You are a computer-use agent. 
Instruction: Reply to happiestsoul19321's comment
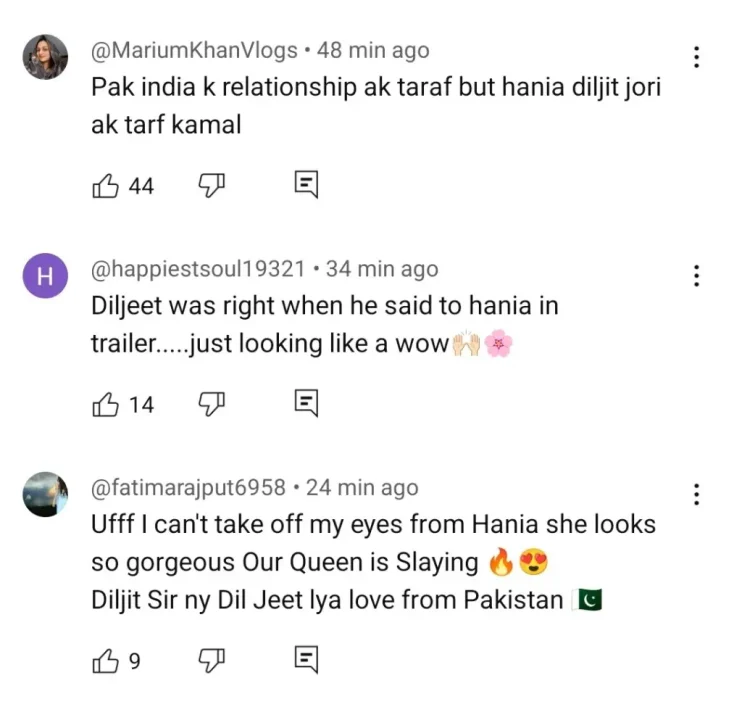point(307,404)
